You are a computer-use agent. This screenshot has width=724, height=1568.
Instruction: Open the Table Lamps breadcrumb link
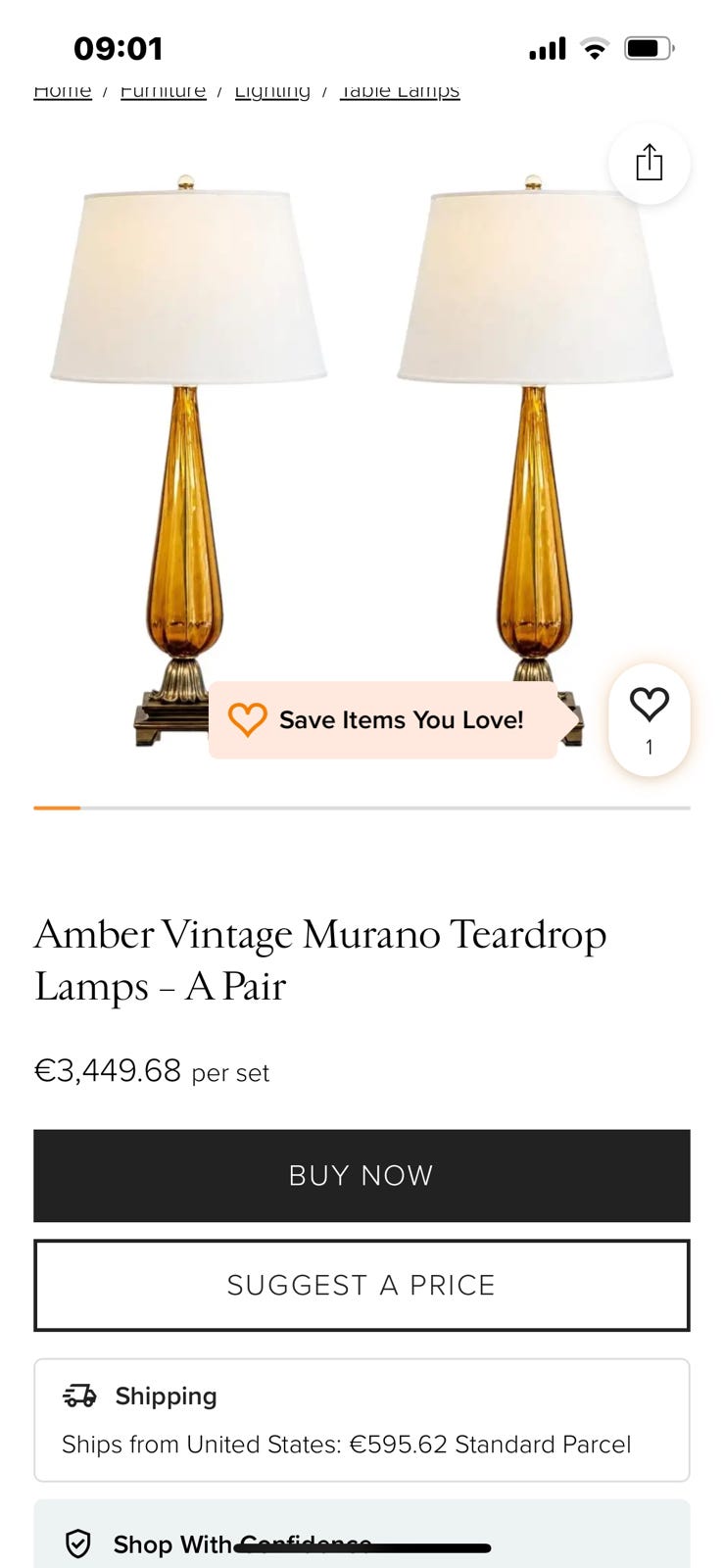[400, 91]
